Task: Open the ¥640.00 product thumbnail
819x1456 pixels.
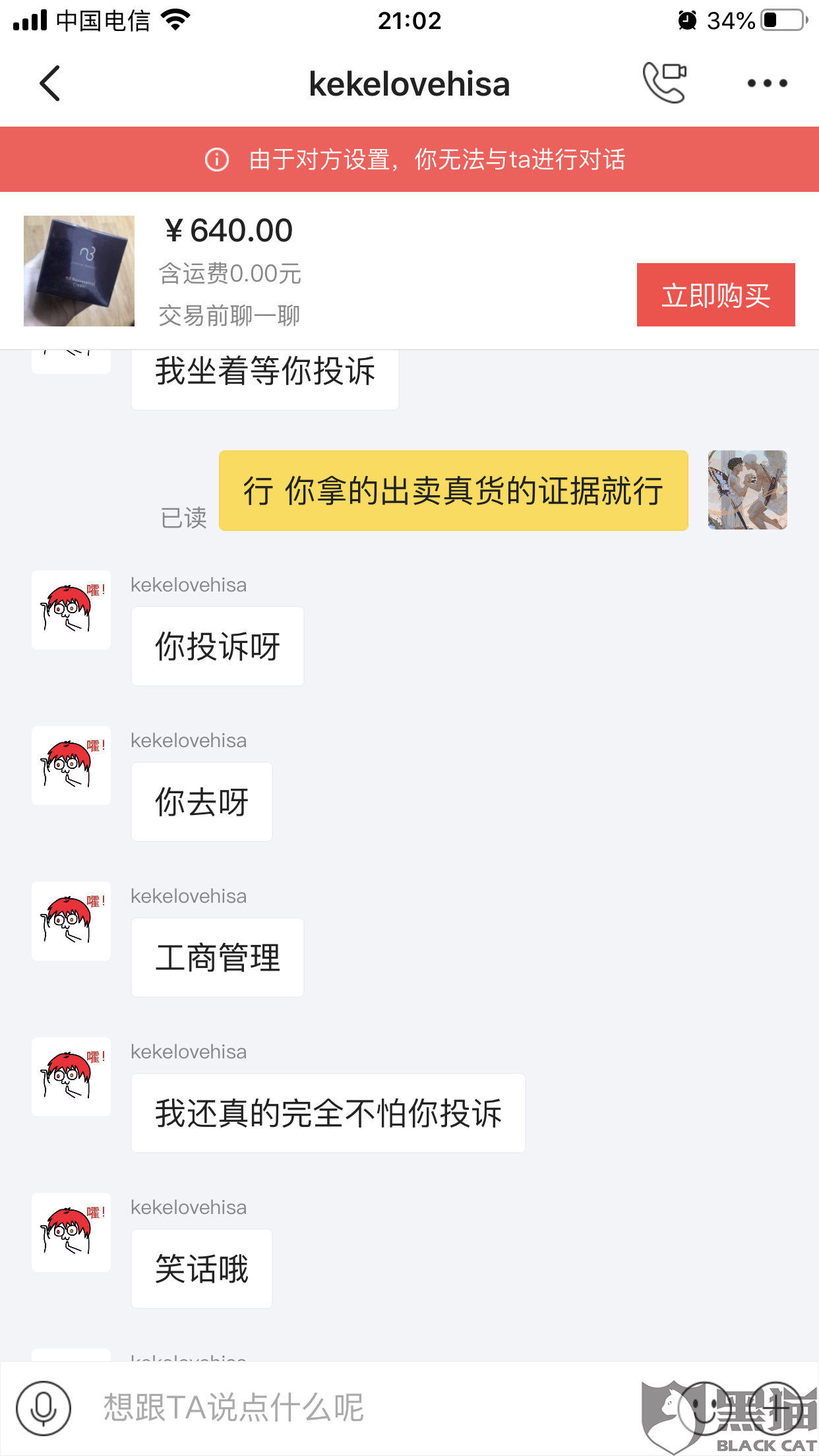Action: (79, 270)
